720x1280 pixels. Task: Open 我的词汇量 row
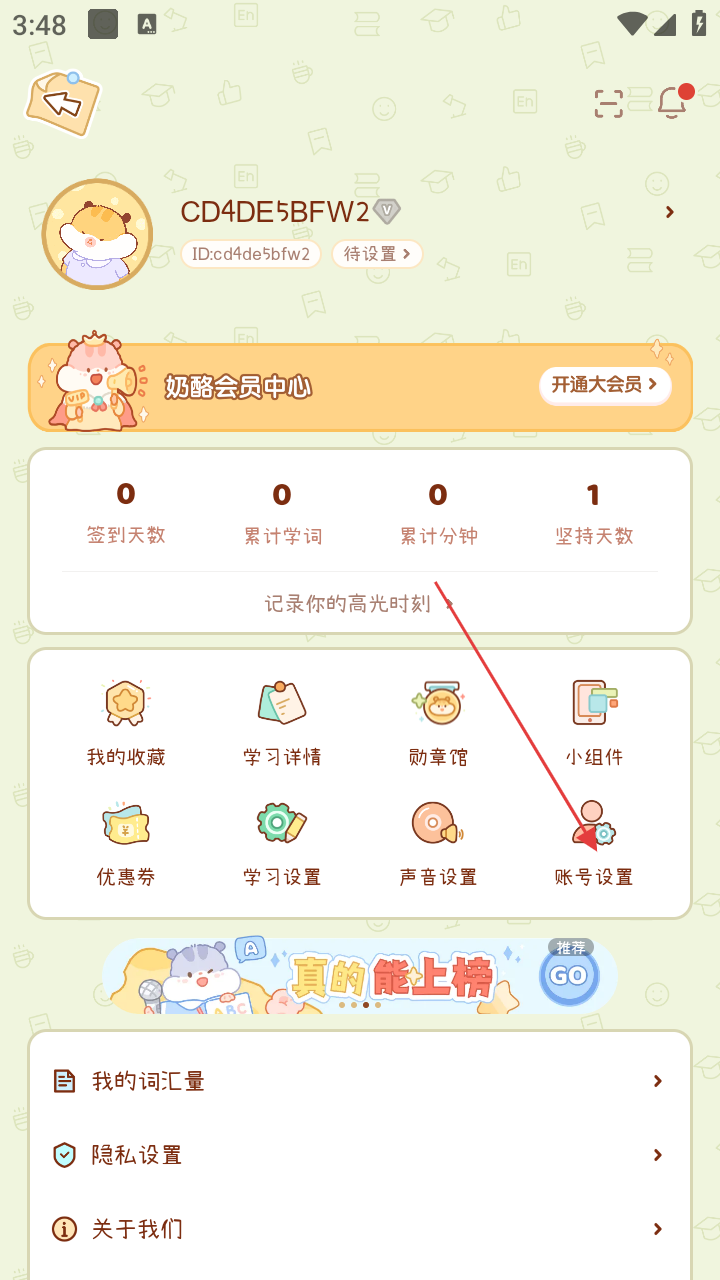359,1081
